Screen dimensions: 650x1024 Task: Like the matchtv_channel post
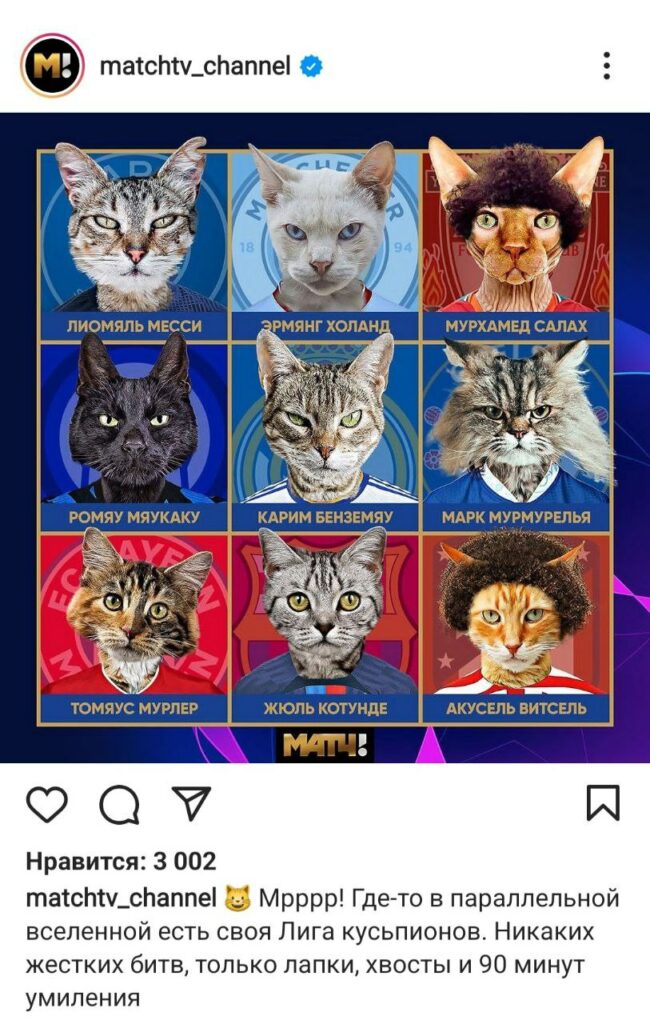coord(47,804)
